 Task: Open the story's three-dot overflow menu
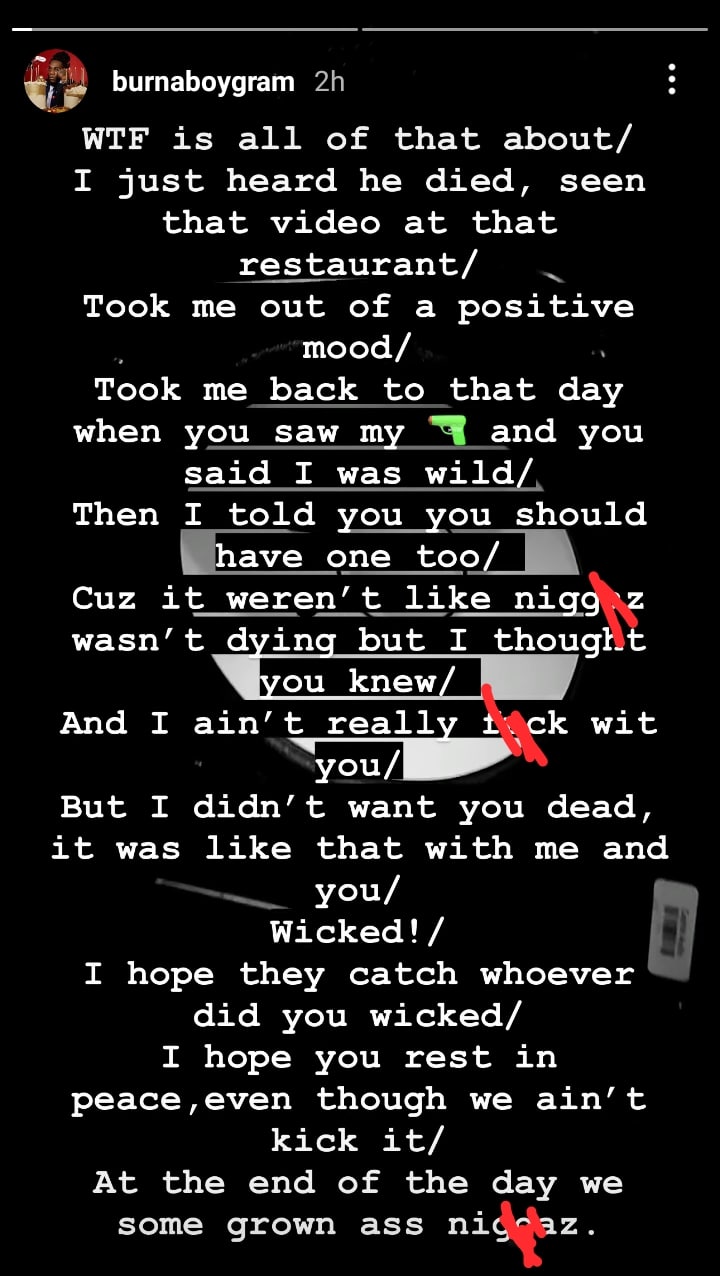pyautogui.click(x=672, y=80)
